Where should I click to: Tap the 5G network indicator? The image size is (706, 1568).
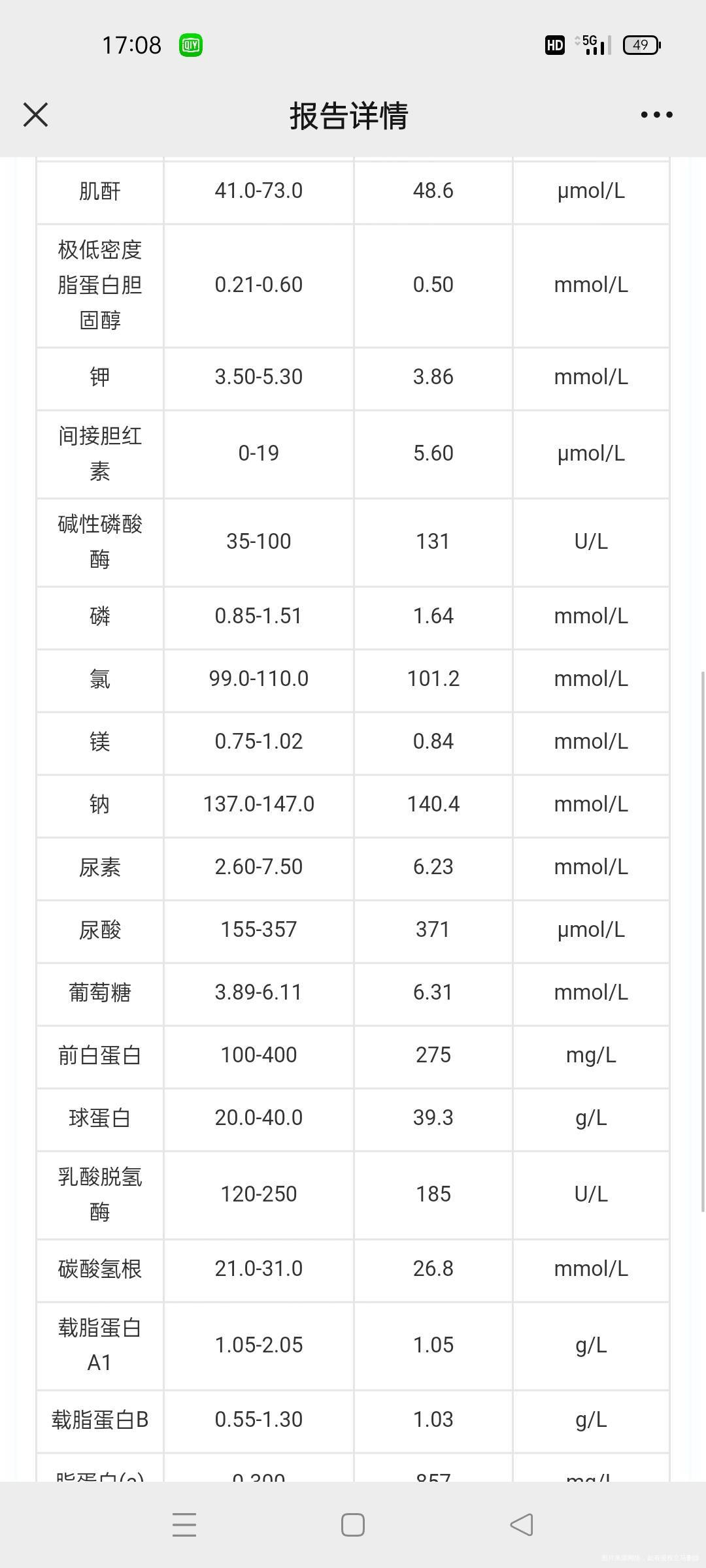tap(588, 41)
